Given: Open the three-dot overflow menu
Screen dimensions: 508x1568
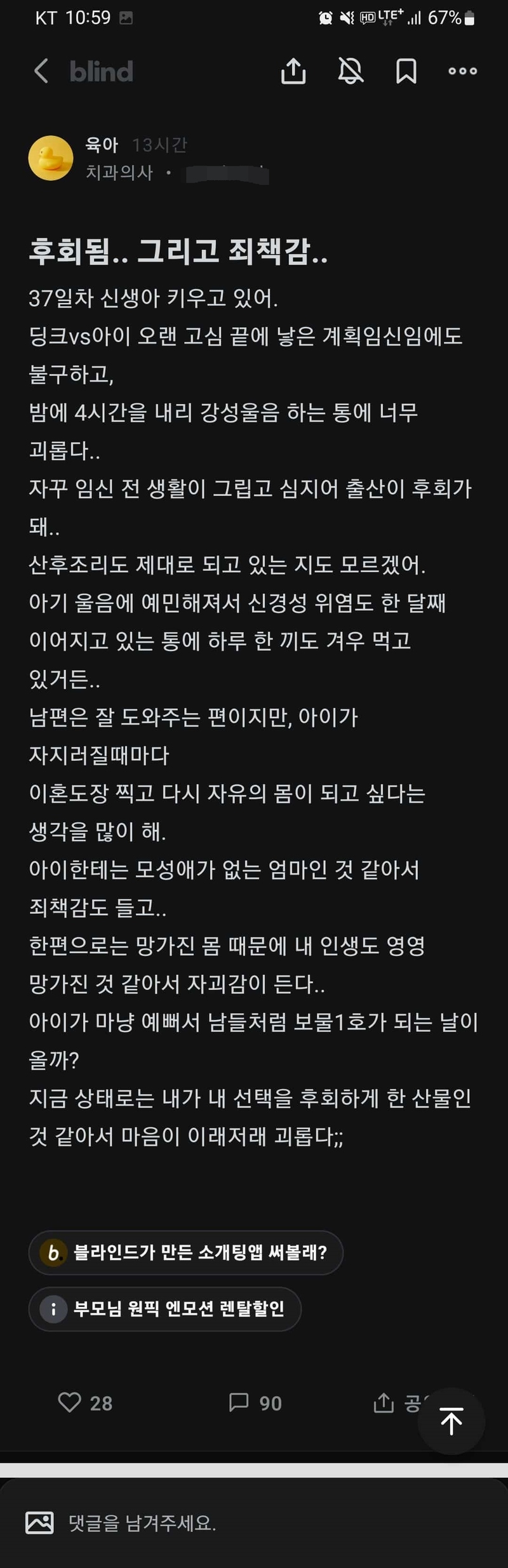Looking at the screenshot, I should pyautogui.click(x=462, y=71).
